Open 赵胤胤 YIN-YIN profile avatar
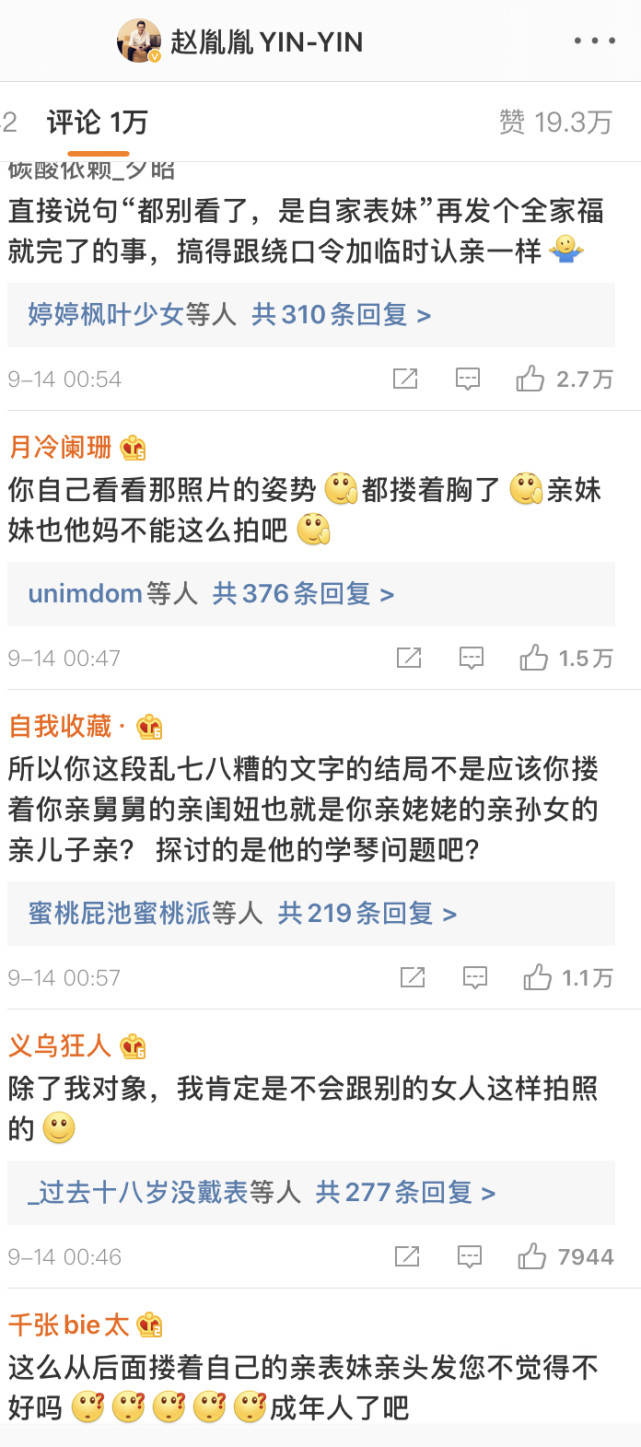The width and height of the screenshot is (641, 1447). [x=139, y=41]
